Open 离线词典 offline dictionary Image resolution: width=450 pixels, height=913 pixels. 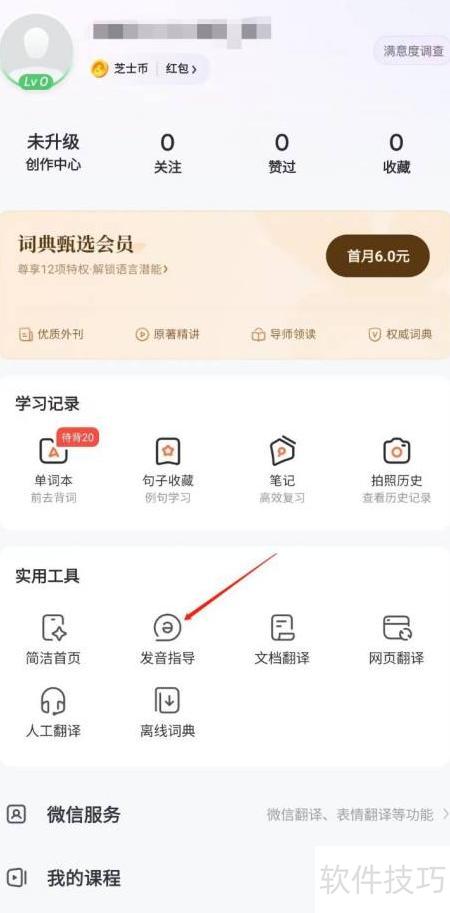(x=168, y=712)
